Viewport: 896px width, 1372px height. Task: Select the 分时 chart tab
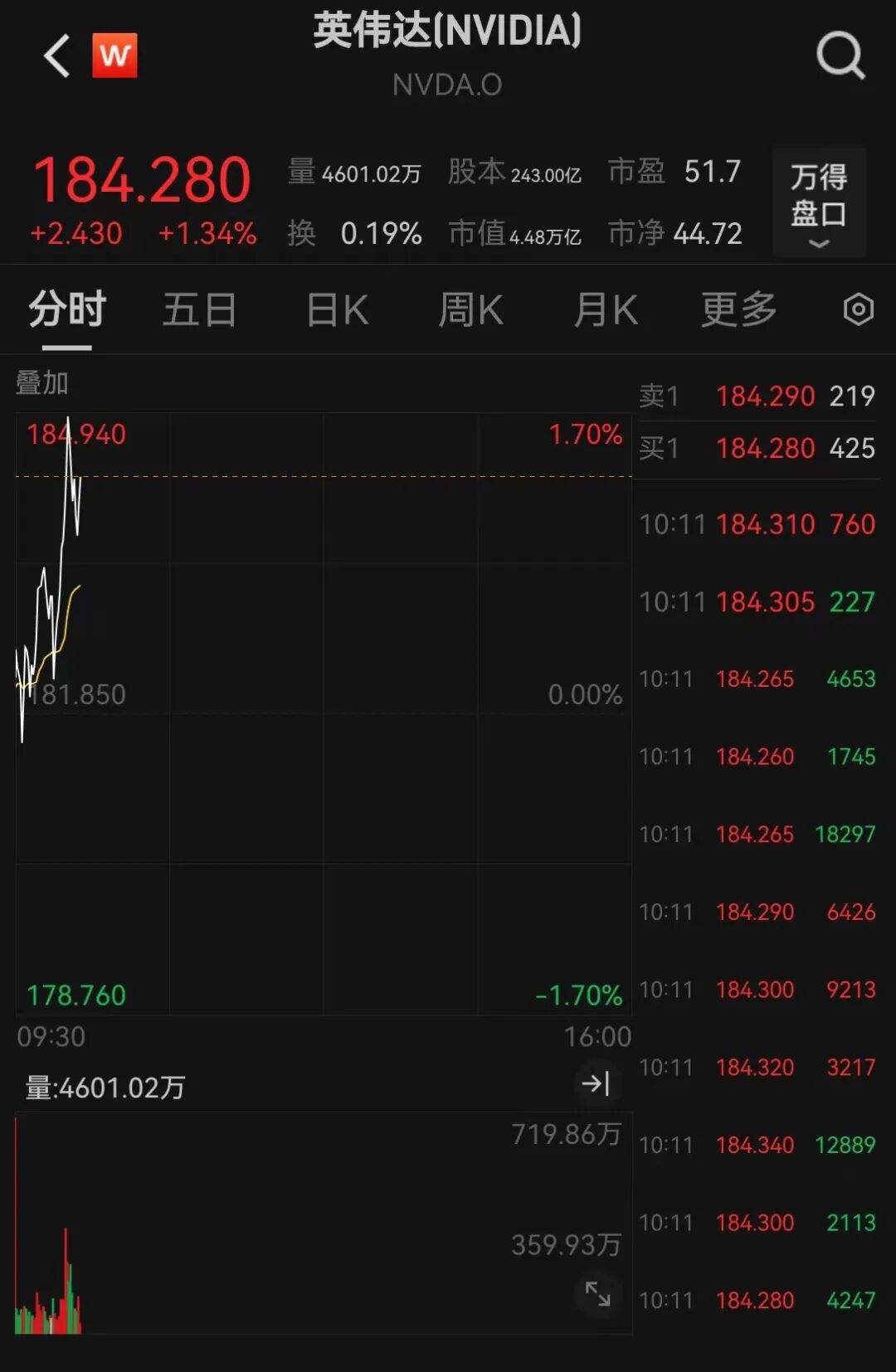point(67,310)
